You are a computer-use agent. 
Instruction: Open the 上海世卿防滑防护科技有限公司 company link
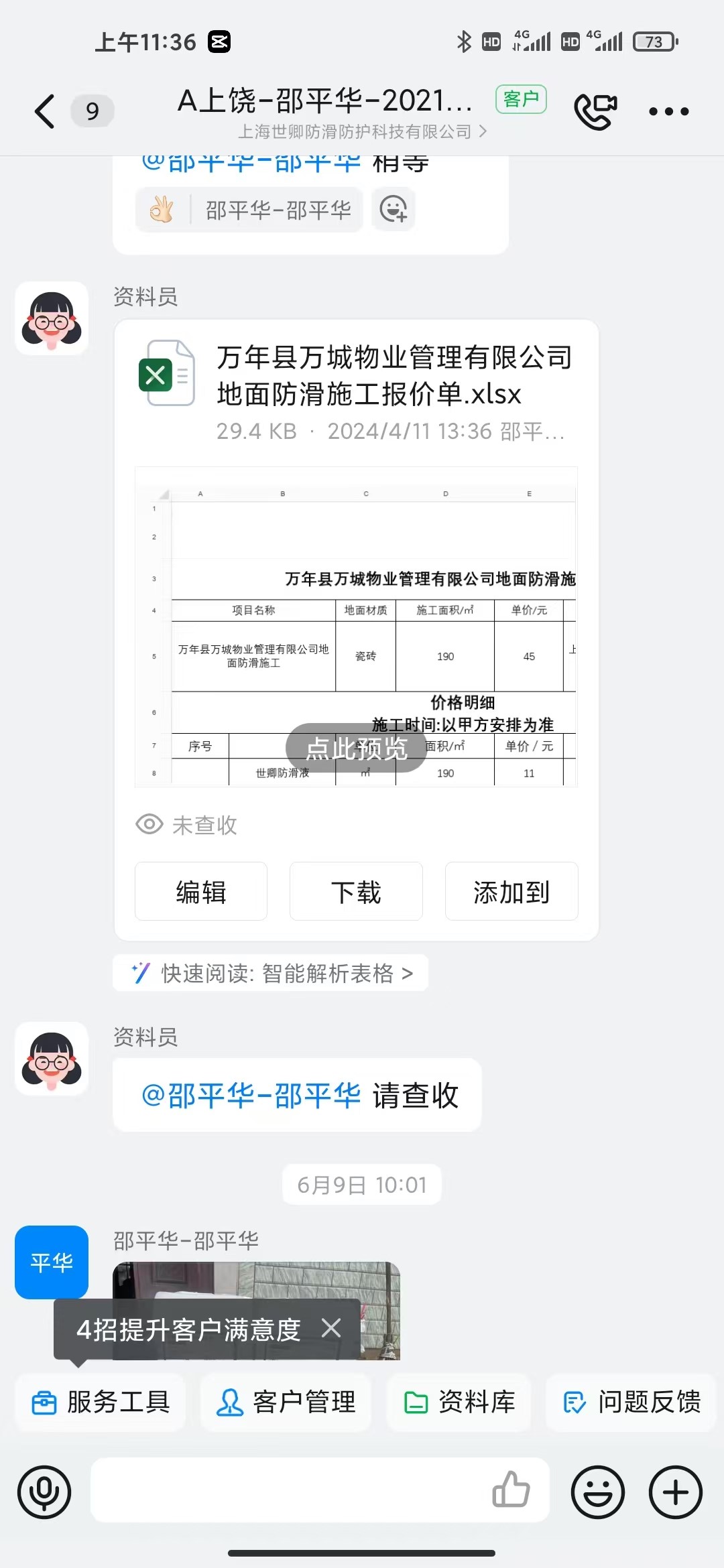362,132
